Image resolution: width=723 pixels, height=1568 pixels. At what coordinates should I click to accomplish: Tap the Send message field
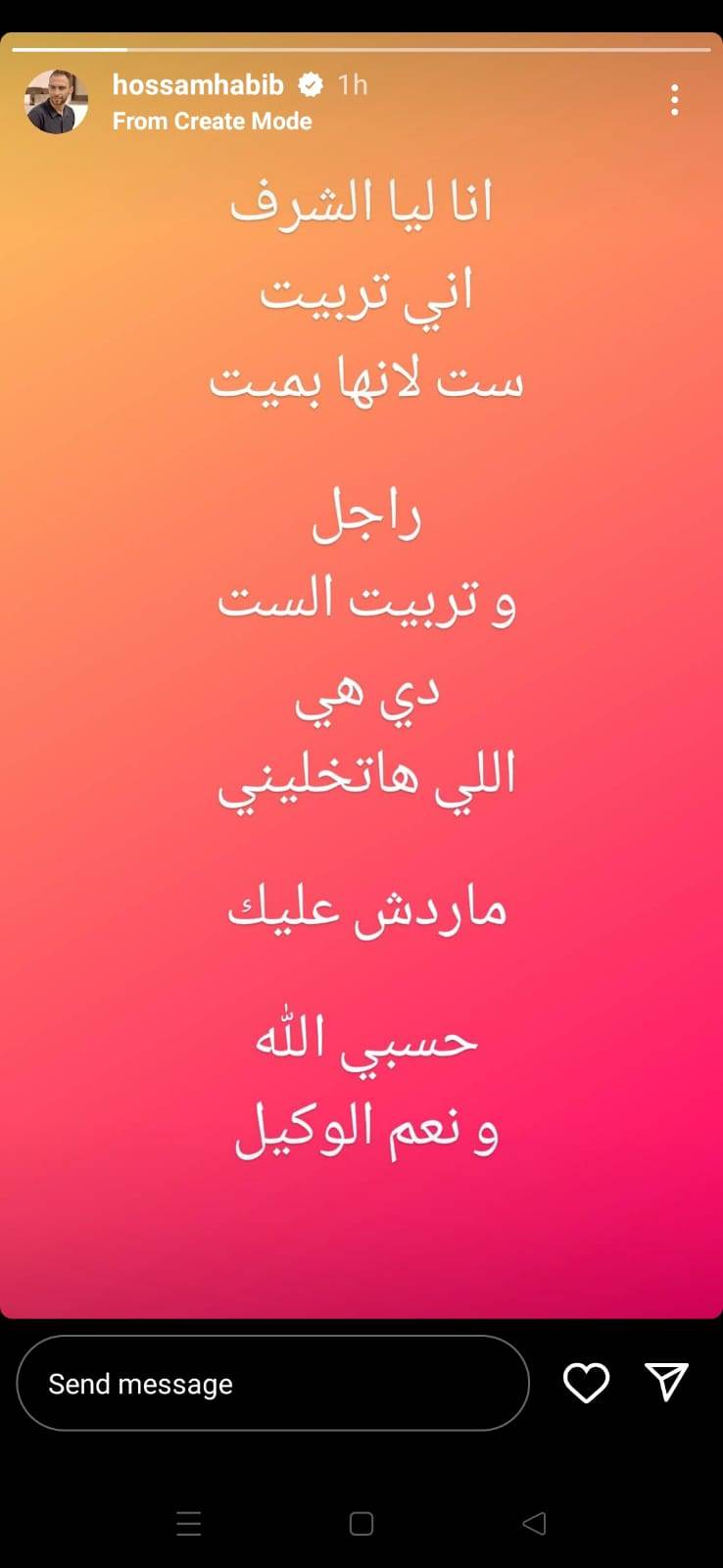272,1383
